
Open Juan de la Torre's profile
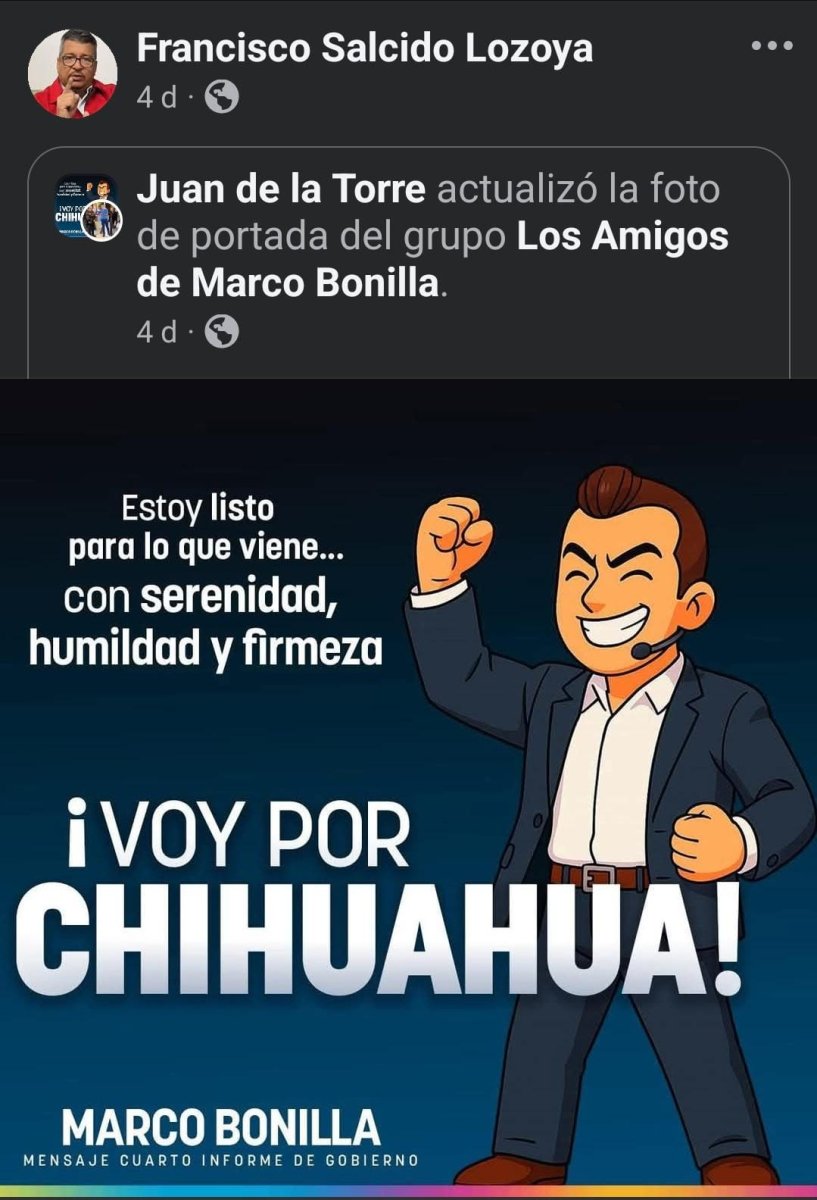coord(281,189)
